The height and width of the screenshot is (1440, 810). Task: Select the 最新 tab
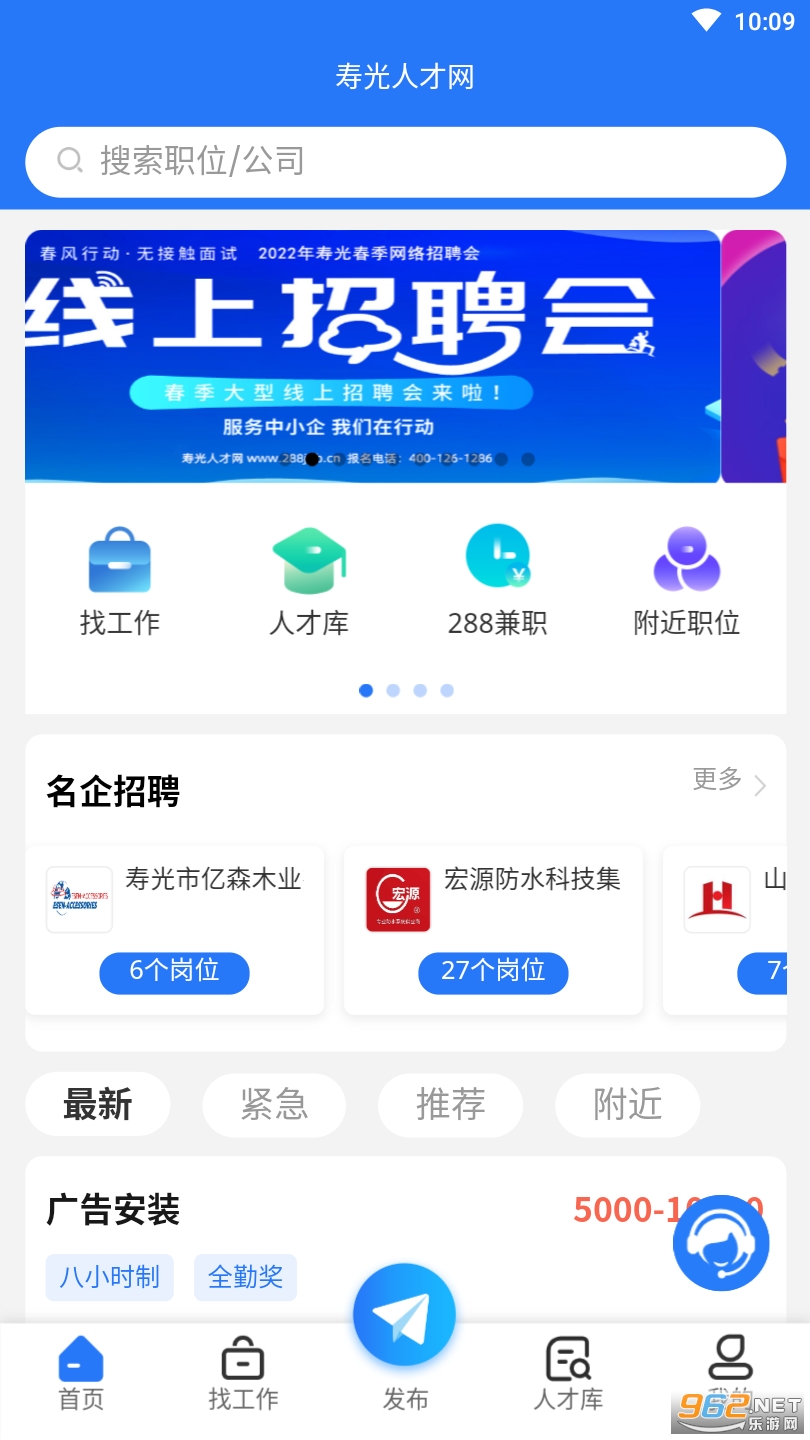[x=98, y=1104]
